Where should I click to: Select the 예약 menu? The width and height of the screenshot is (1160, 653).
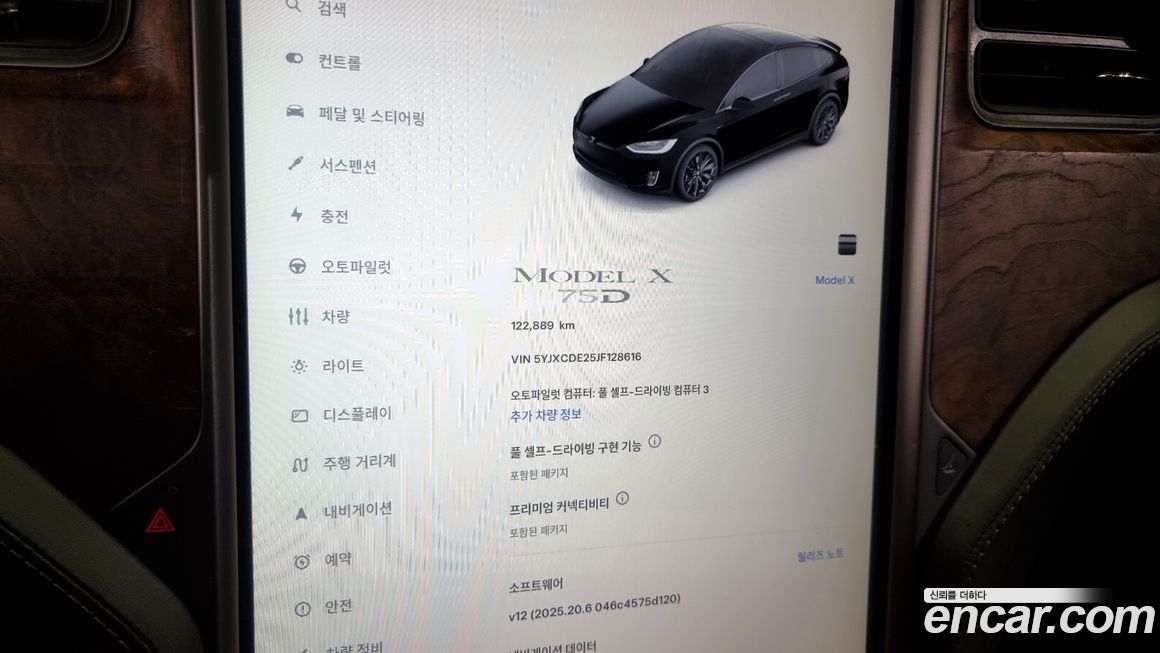(338, 560)
